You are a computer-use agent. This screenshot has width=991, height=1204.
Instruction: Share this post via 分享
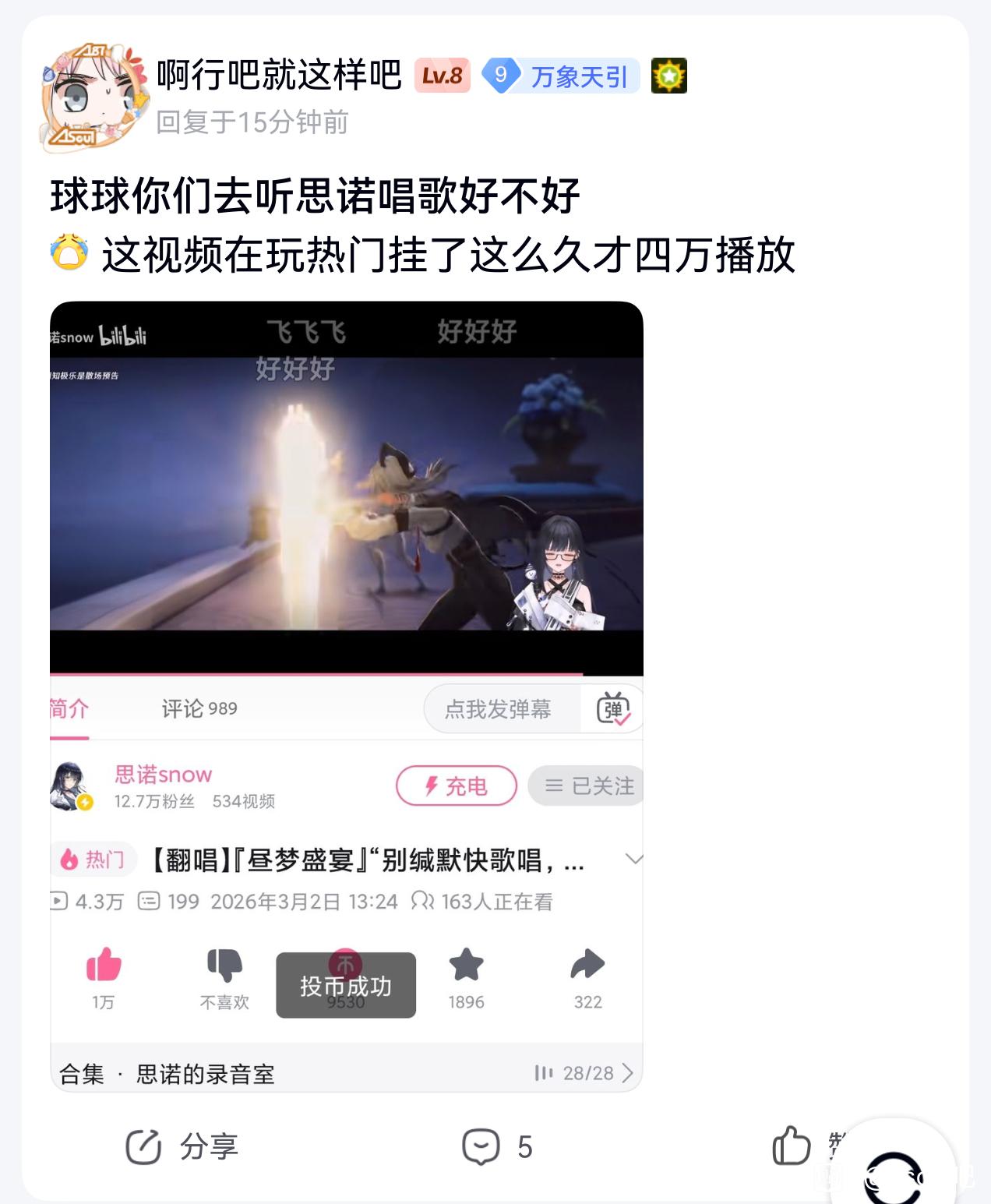(x=182, y=1147)
